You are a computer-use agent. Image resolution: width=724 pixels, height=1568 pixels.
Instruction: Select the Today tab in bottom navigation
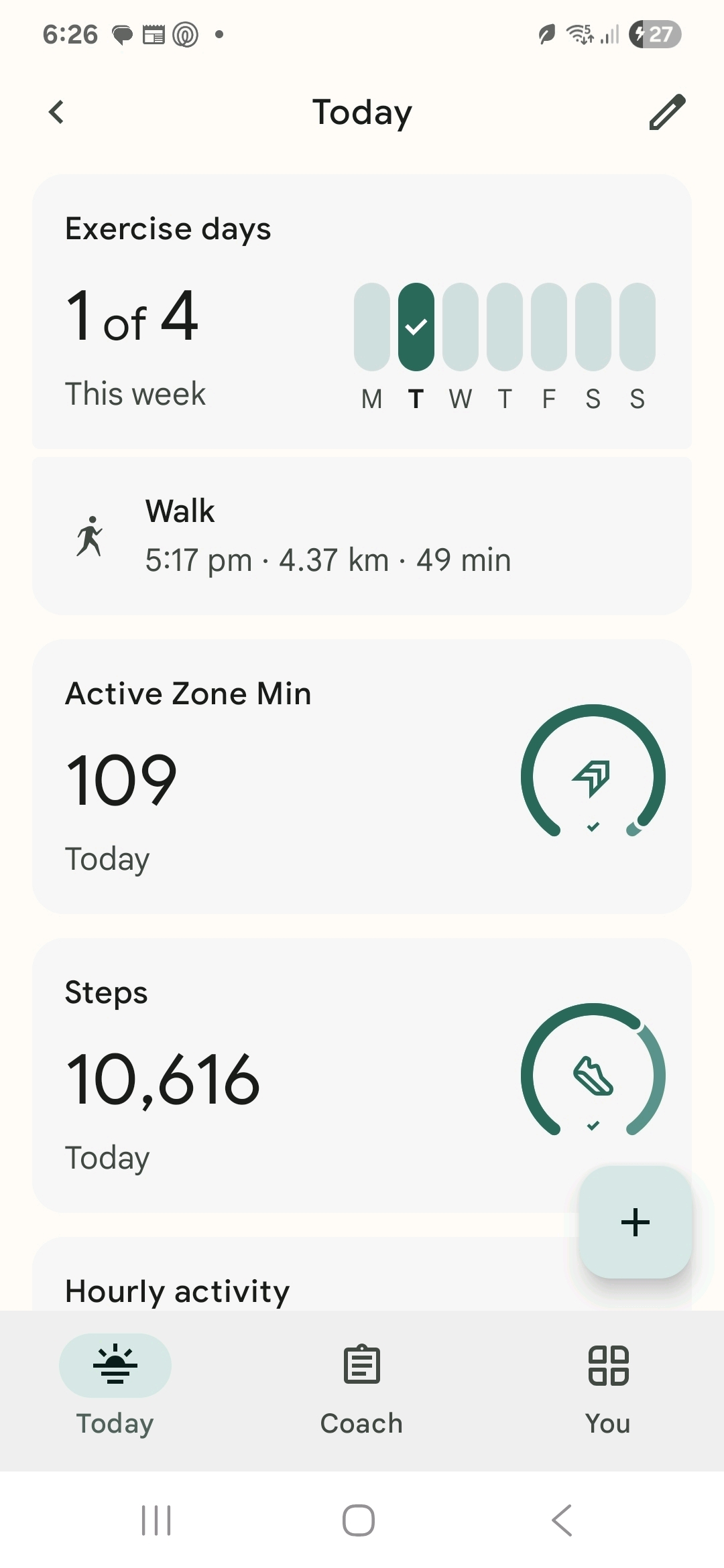pyautogui.click(x=115, y=1384)
